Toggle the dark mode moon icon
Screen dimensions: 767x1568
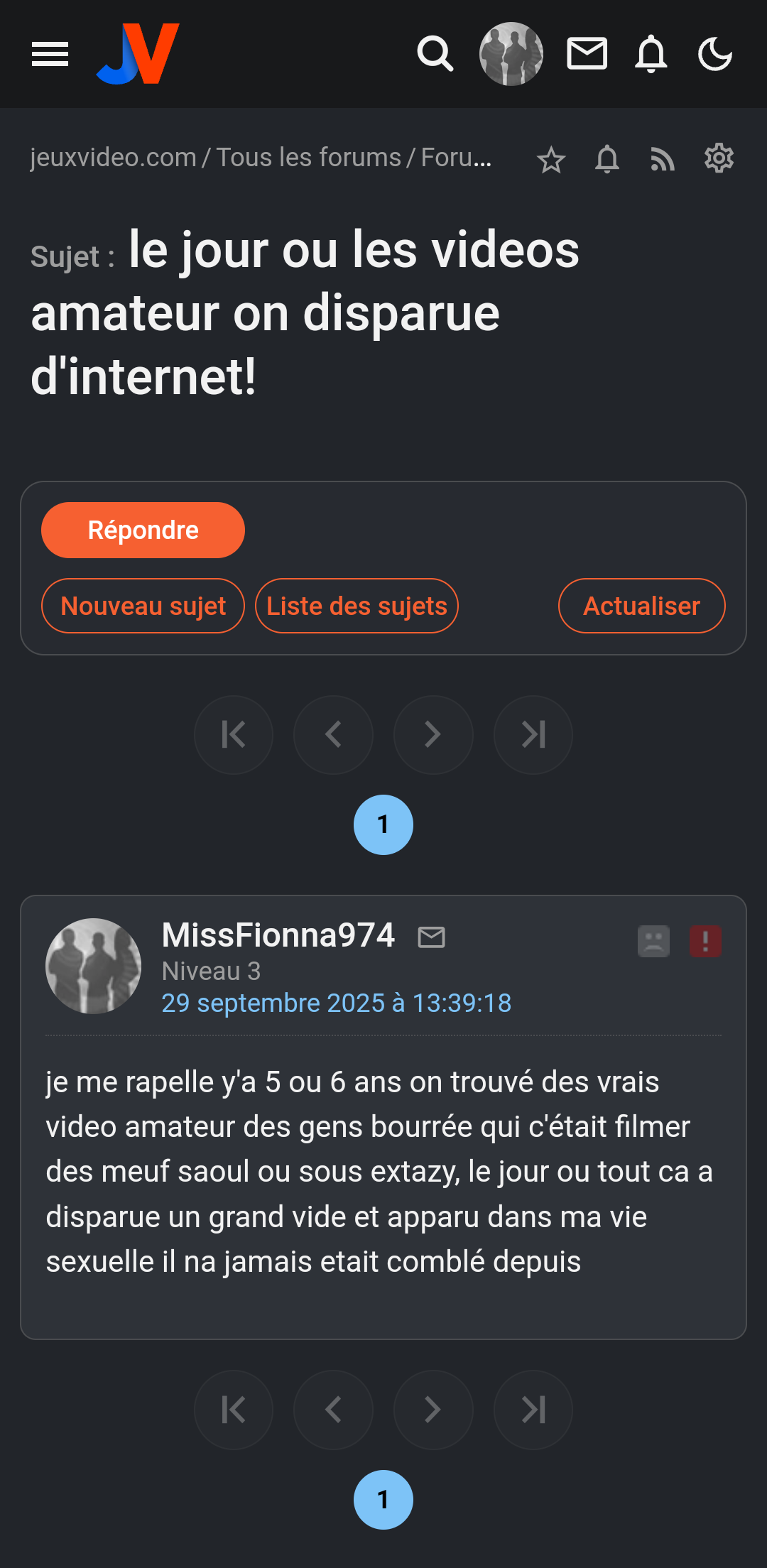pyautogui.click(x=714, y=54)
